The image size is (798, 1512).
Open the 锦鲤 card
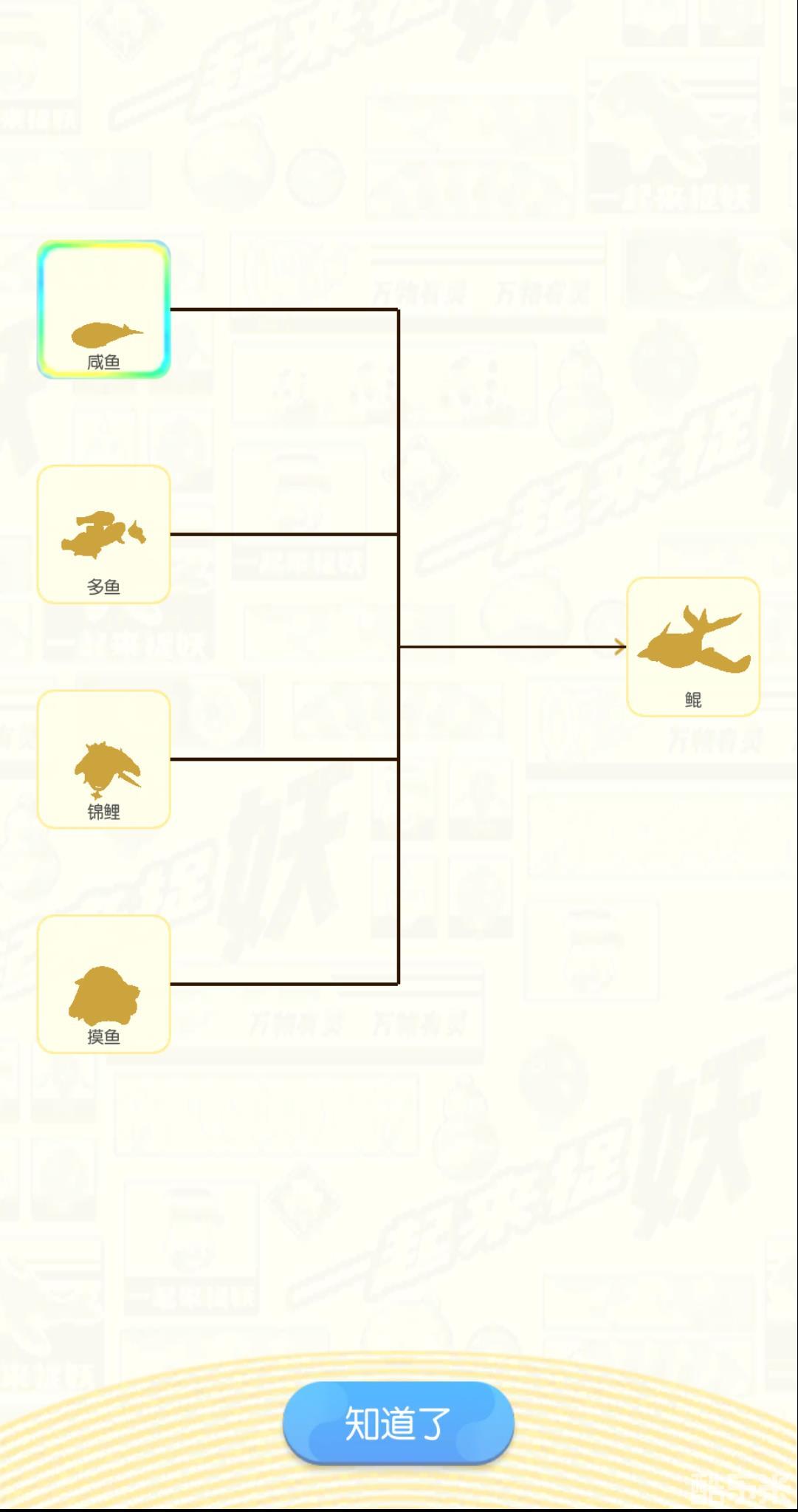coord(104,759)
